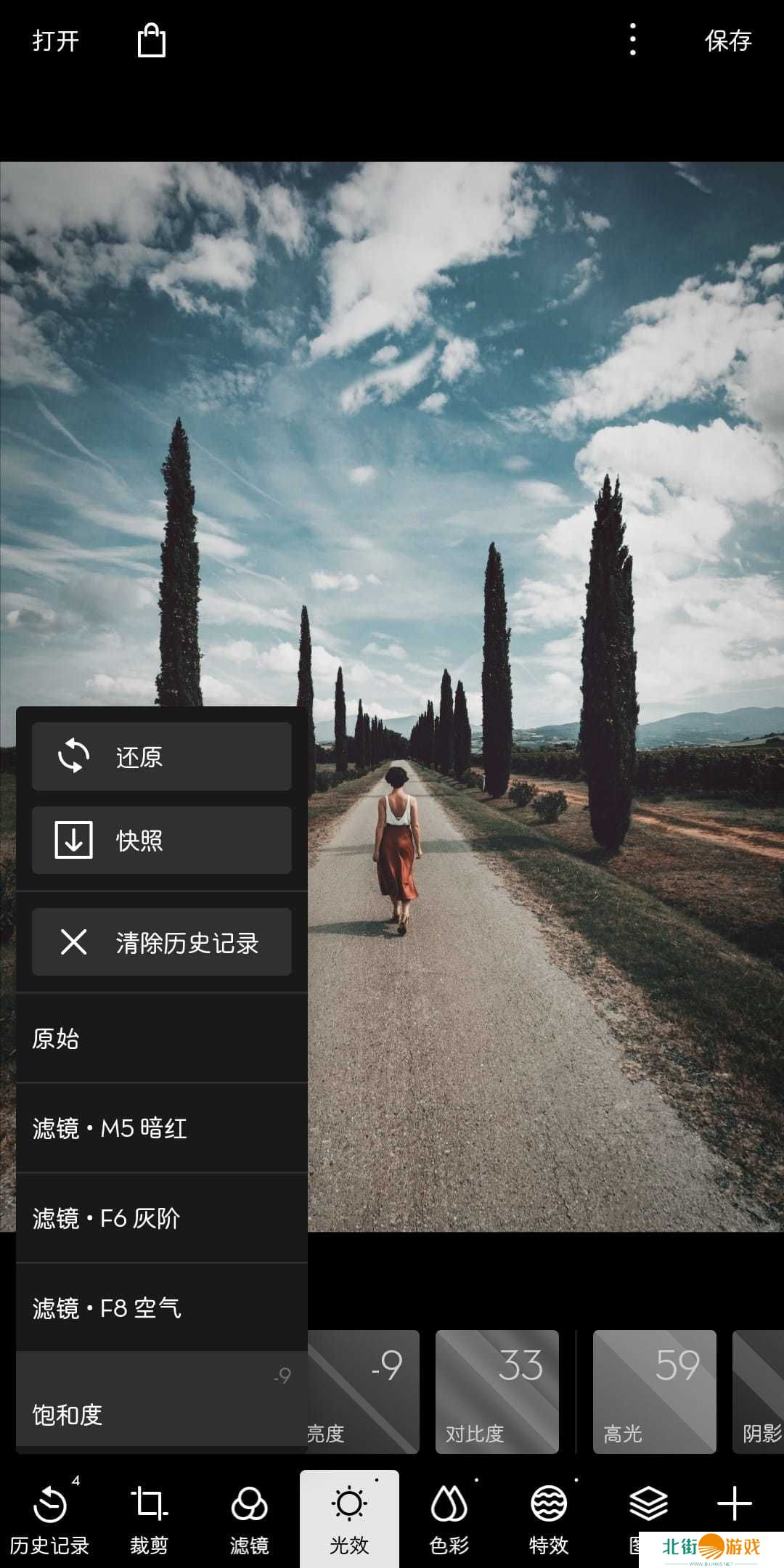Switch to the 历史记录 tab
Image resolution: width=784 pixels, height=1568 pixels.
pyautogui.click(x=49, y=1519)
